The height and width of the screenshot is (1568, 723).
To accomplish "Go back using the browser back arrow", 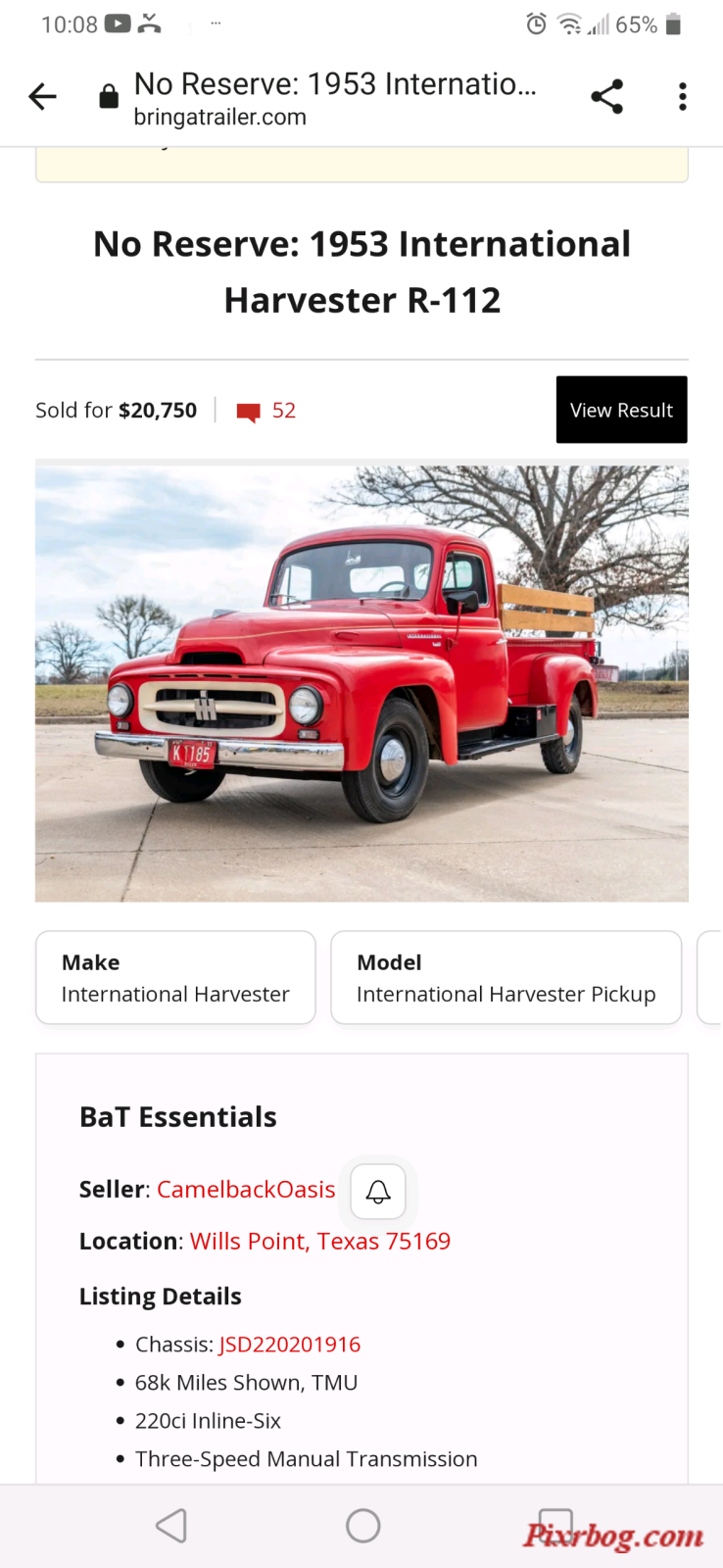I will 43,96.
